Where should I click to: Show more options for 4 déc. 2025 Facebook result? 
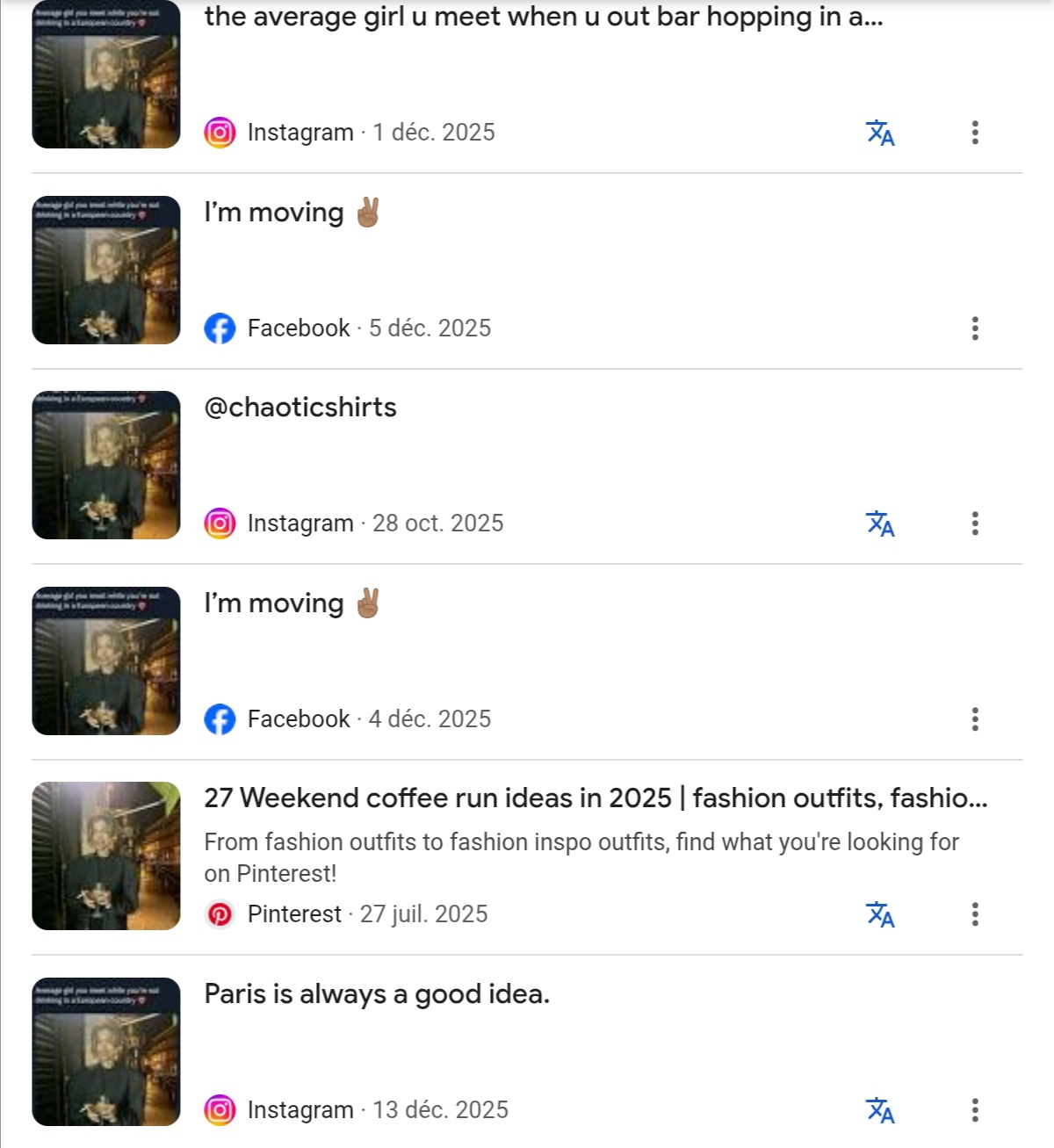(x=975, y=719)
